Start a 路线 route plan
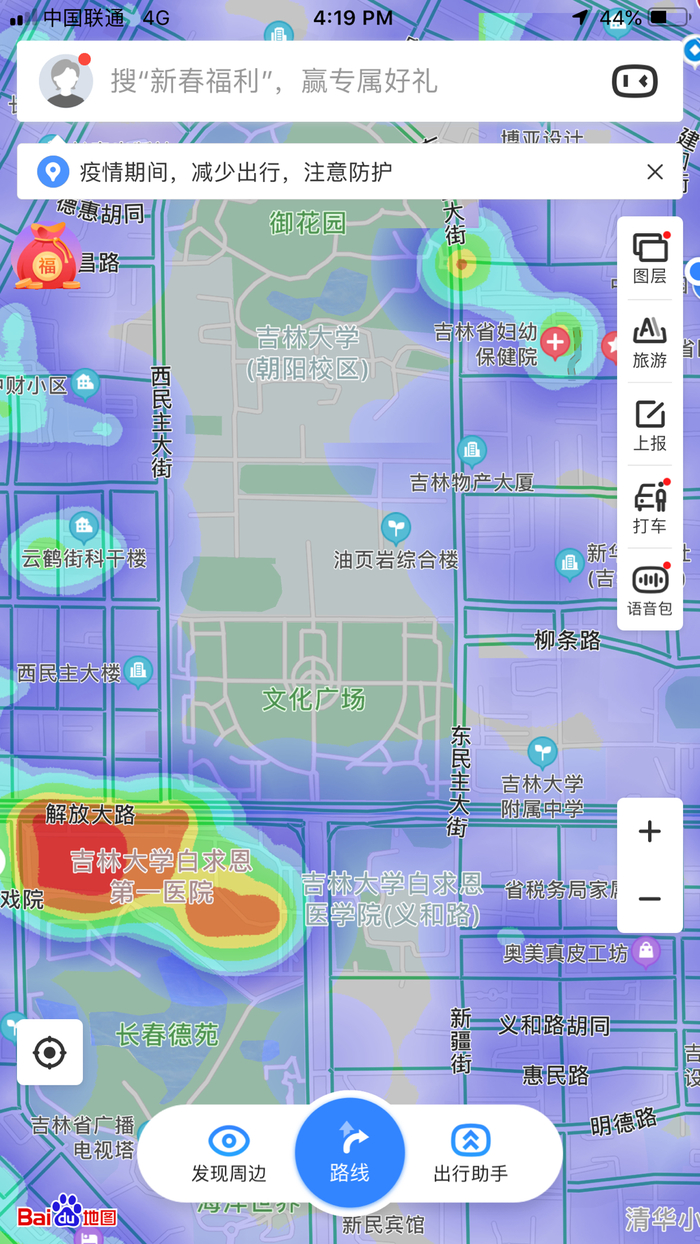700x1244 pixels. point(350,1152)
